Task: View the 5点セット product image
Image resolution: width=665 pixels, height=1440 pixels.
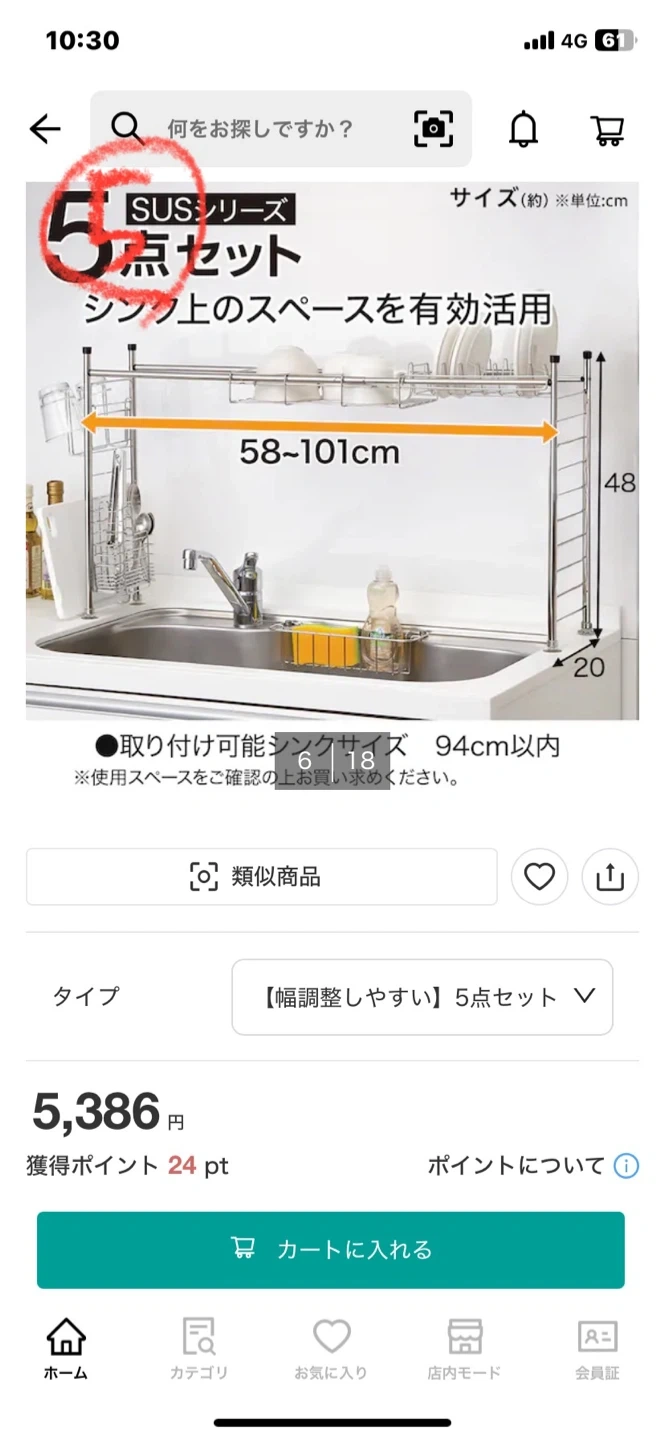Action: [332, 450]
